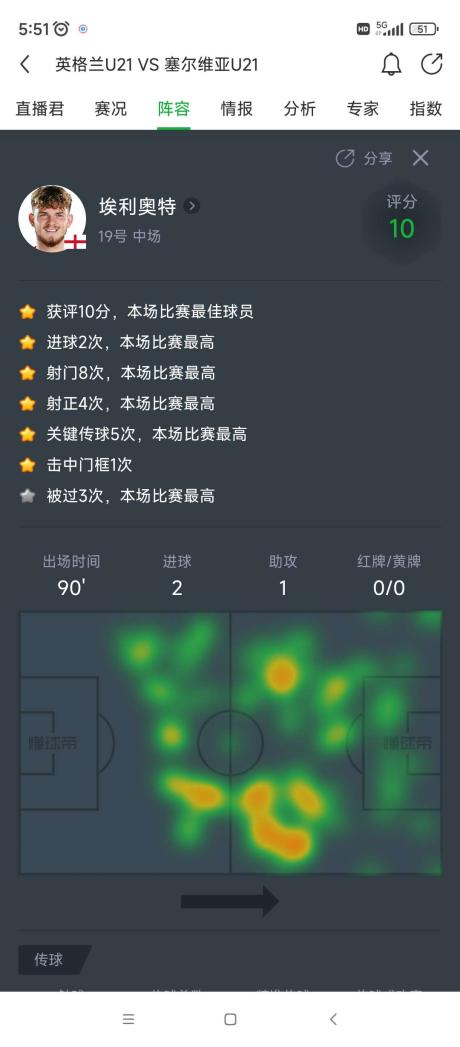460x1047 pixels.
Task: Open 埃利奥特 player profile via the chevron
Action: (192, 206)
